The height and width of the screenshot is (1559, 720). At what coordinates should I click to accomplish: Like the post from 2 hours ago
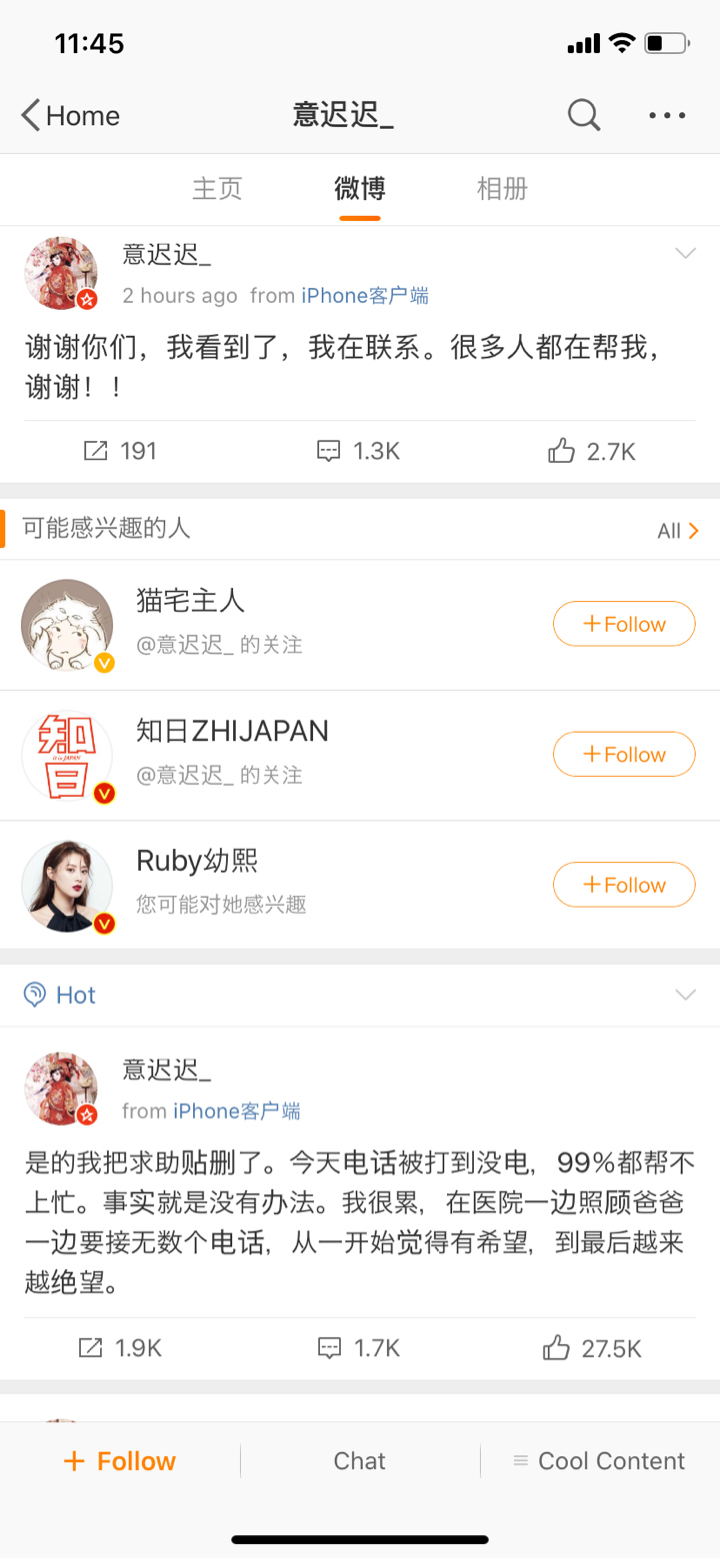592,451
